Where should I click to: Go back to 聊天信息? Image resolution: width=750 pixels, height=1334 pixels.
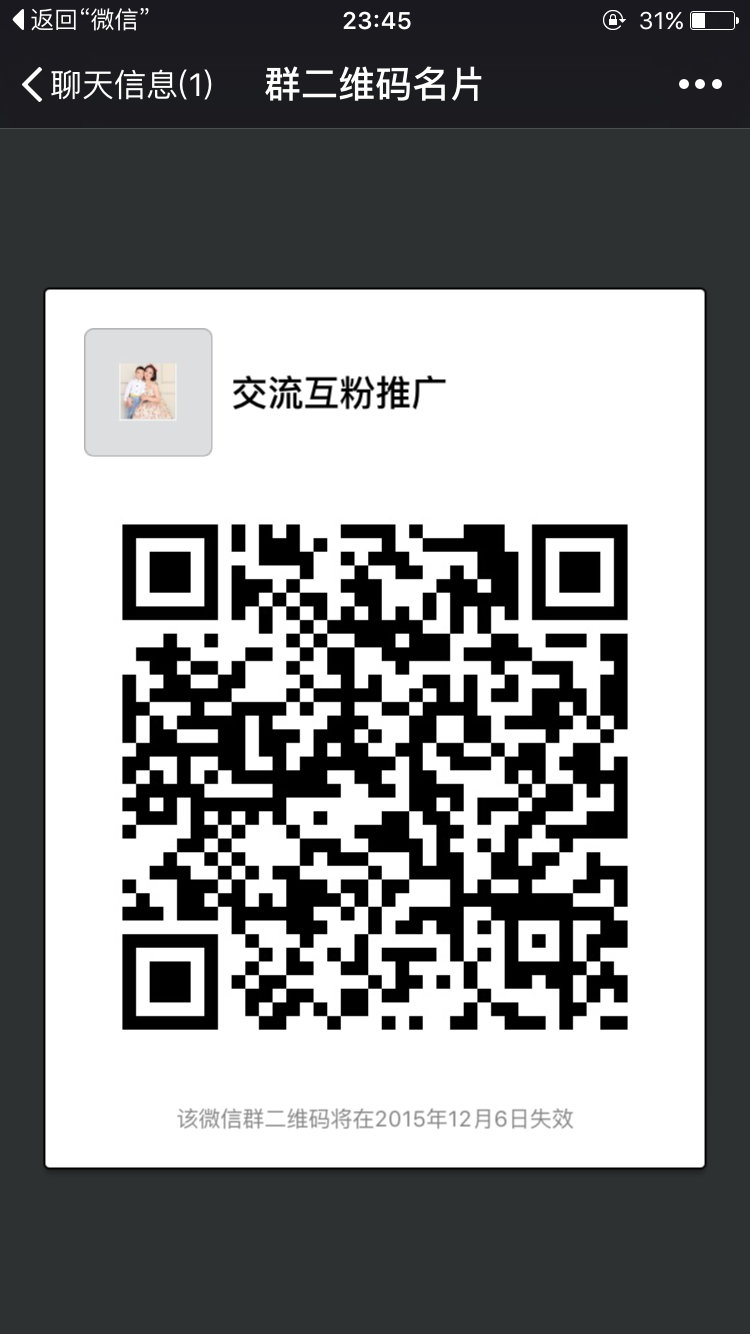(x=115, y=84)
